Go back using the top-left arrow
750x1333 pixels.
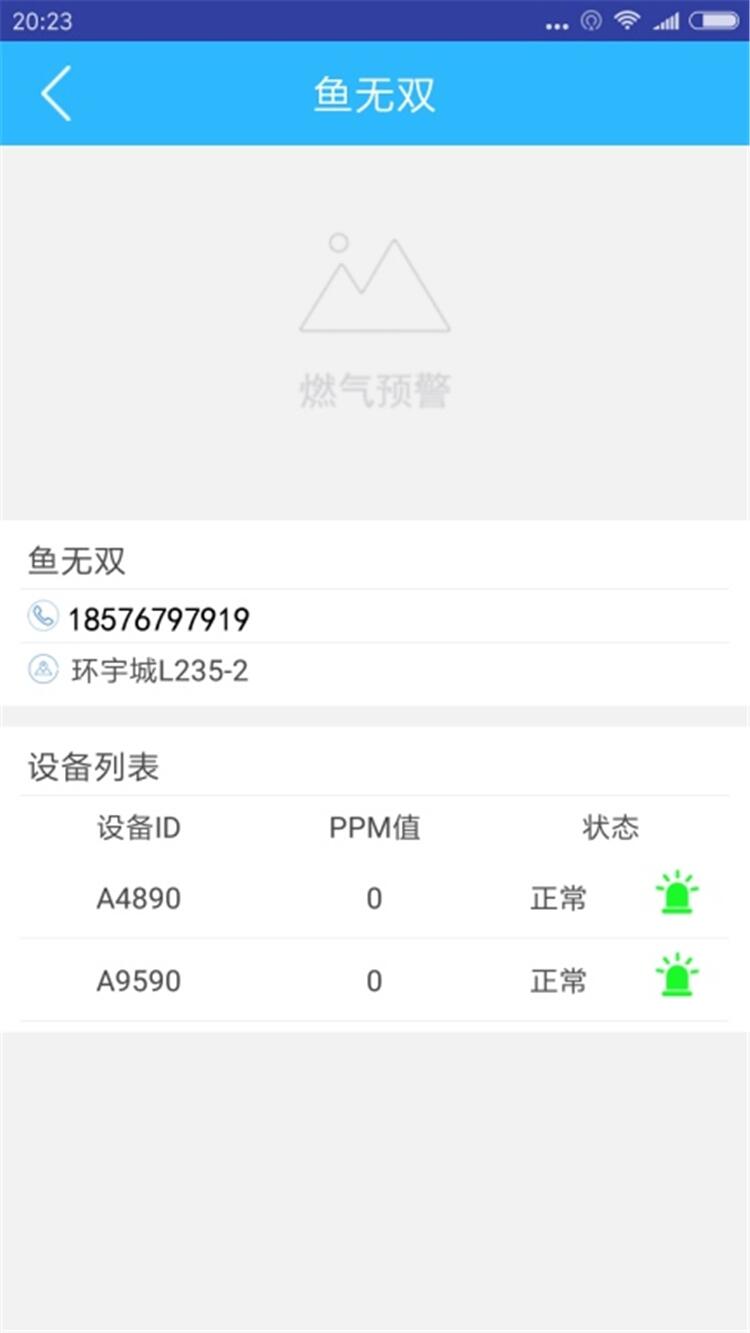point(56,94)
